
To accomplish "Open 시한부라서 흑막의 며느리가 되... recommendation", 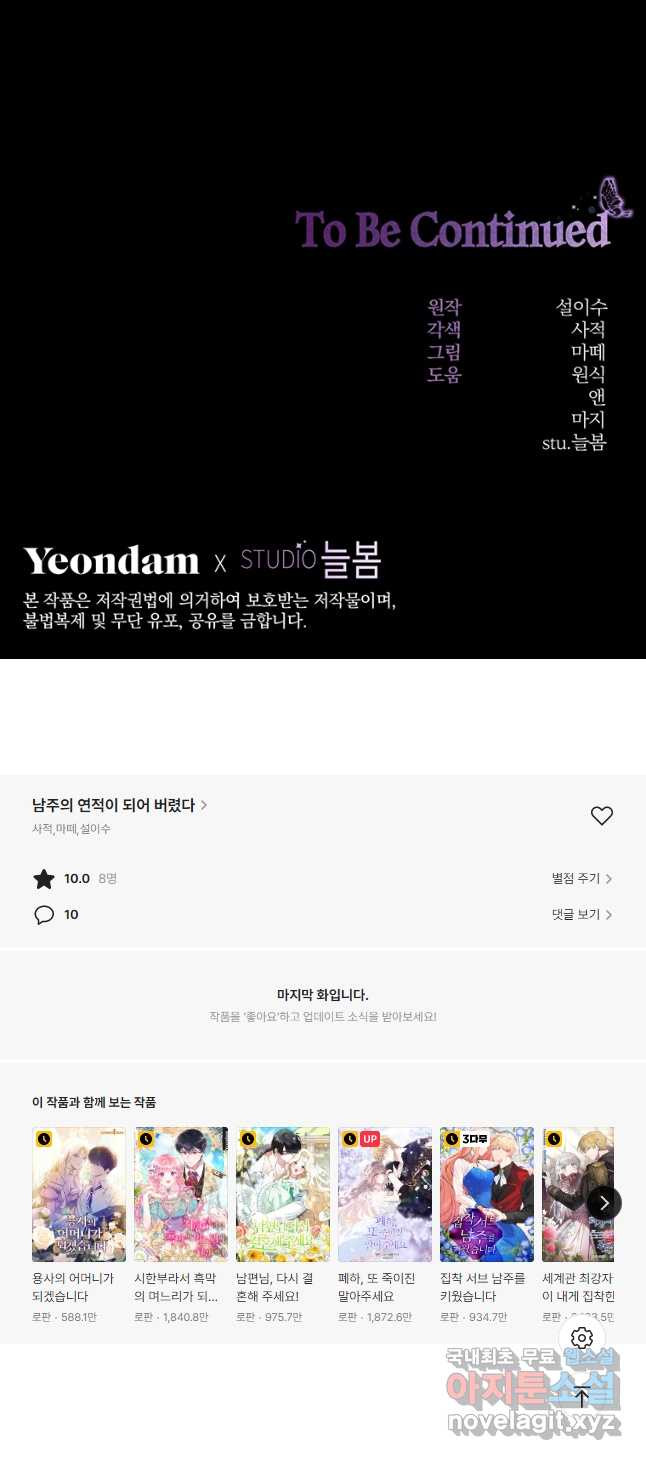I will point(181,1195).
